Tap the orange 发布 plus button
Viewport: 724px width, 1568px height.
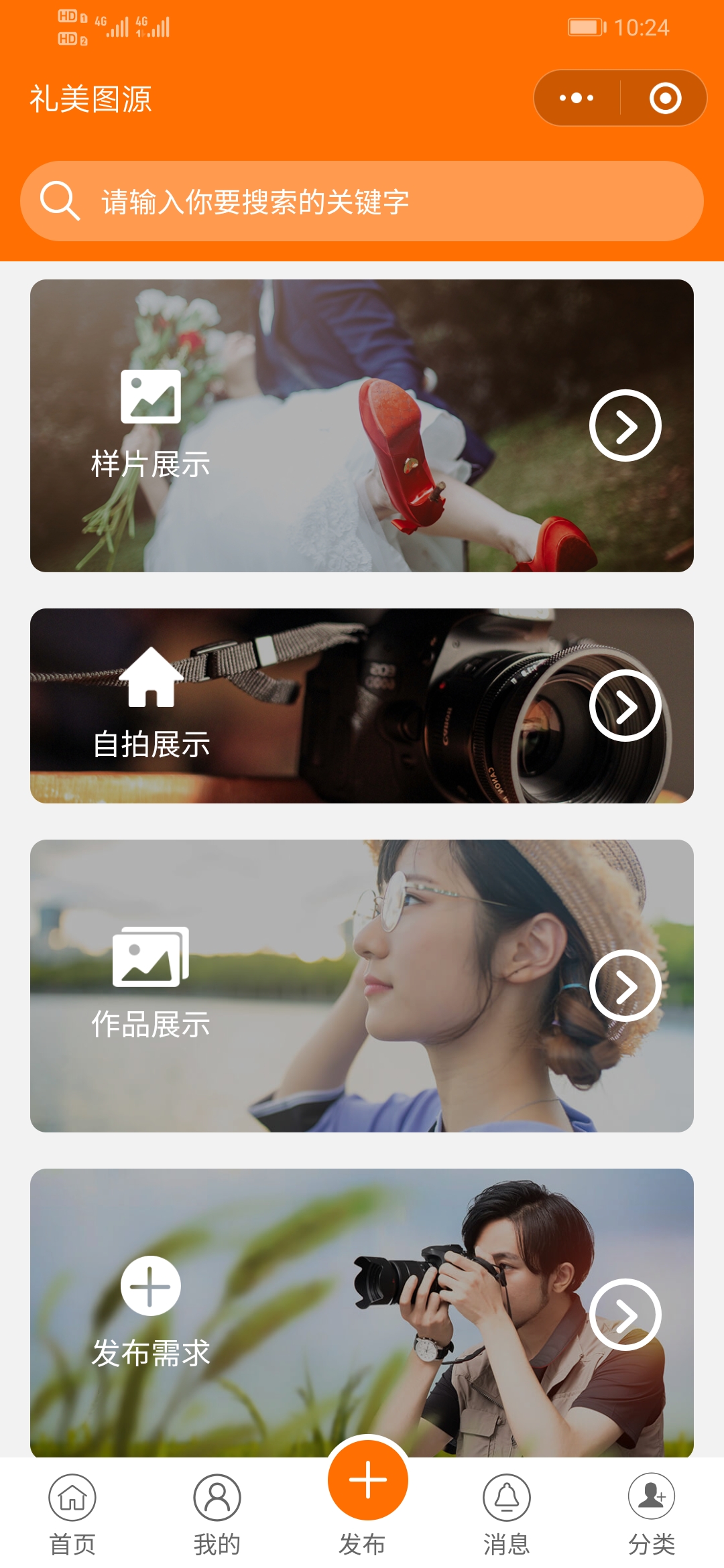[x=367, y=1480]
